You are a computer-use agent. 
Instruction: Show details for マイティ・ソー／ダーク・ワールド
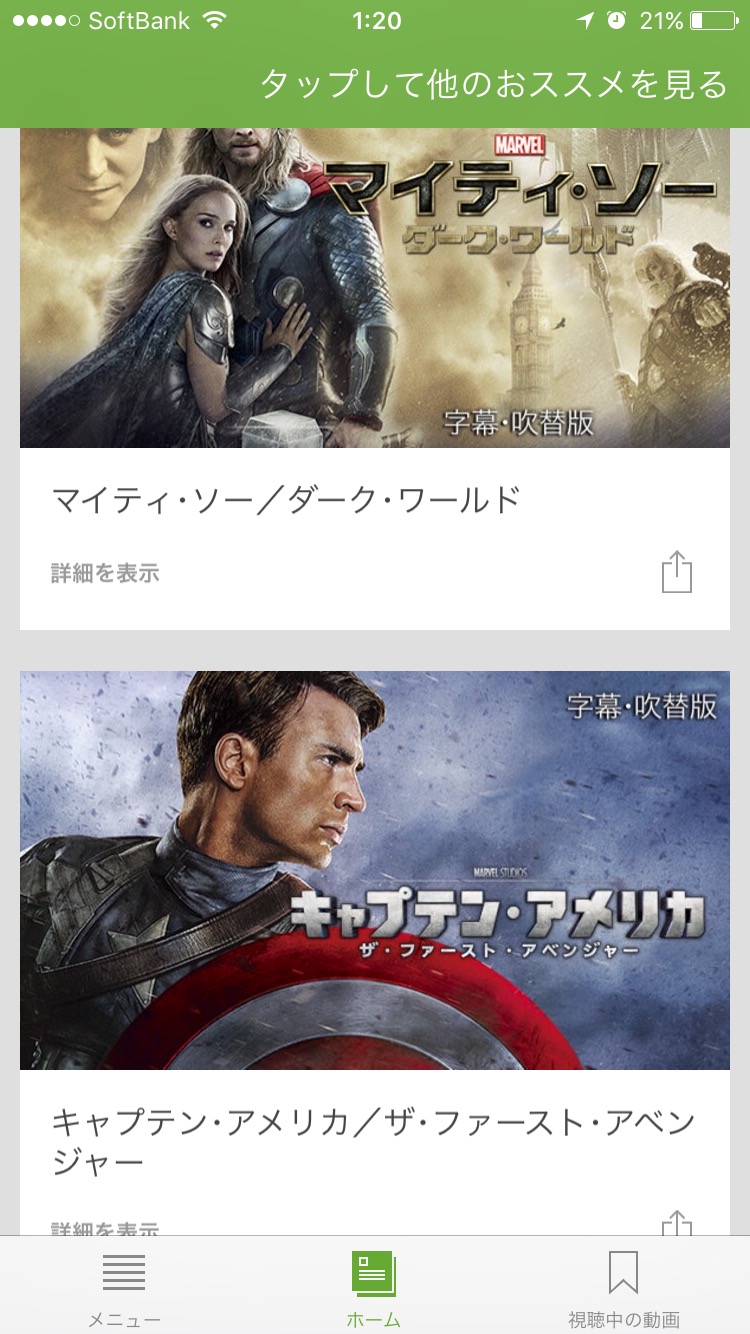point(105,574)
